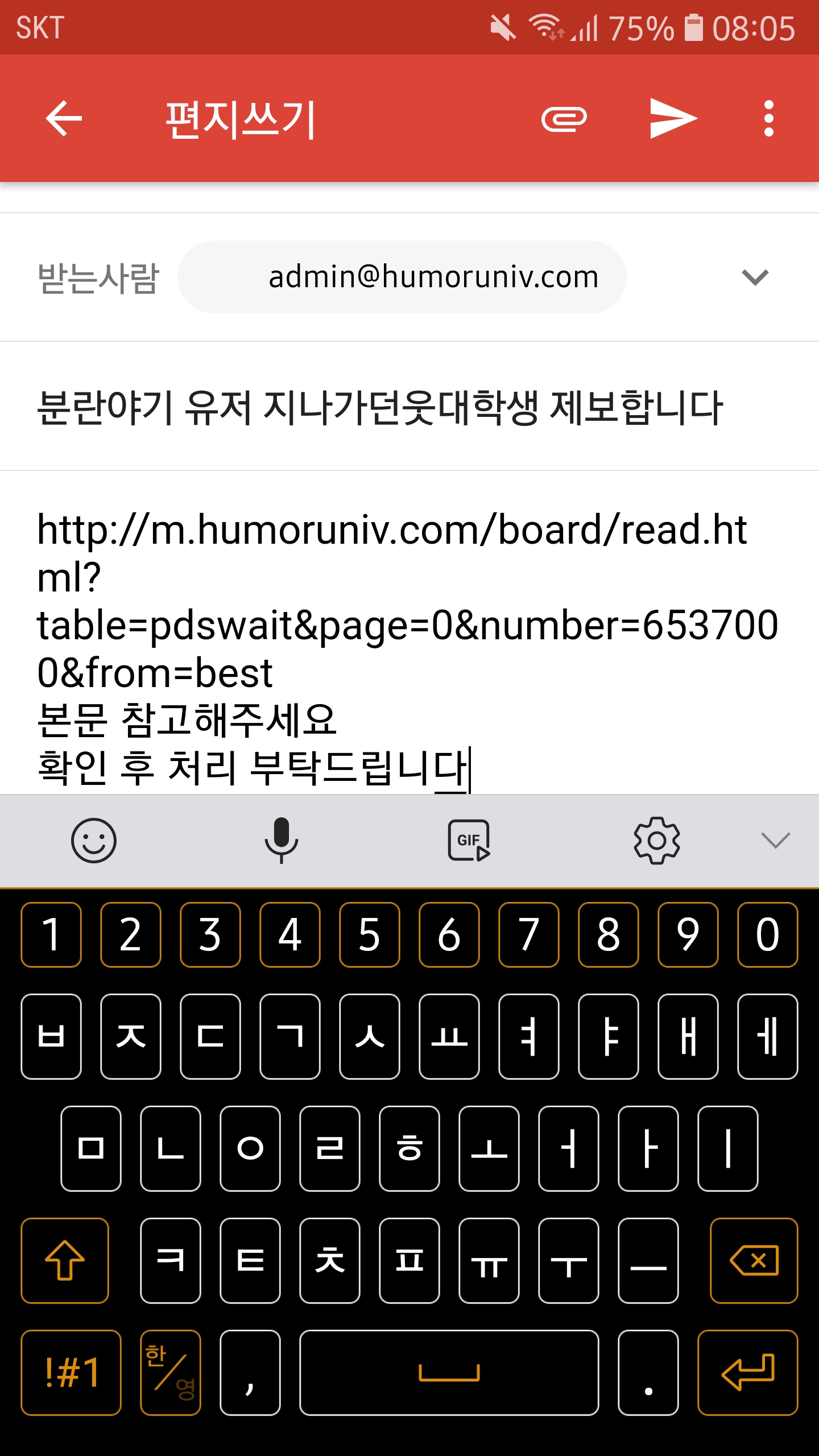Tap the space bar
The image size is (819, 1456).
click(x=449, y=1372)
